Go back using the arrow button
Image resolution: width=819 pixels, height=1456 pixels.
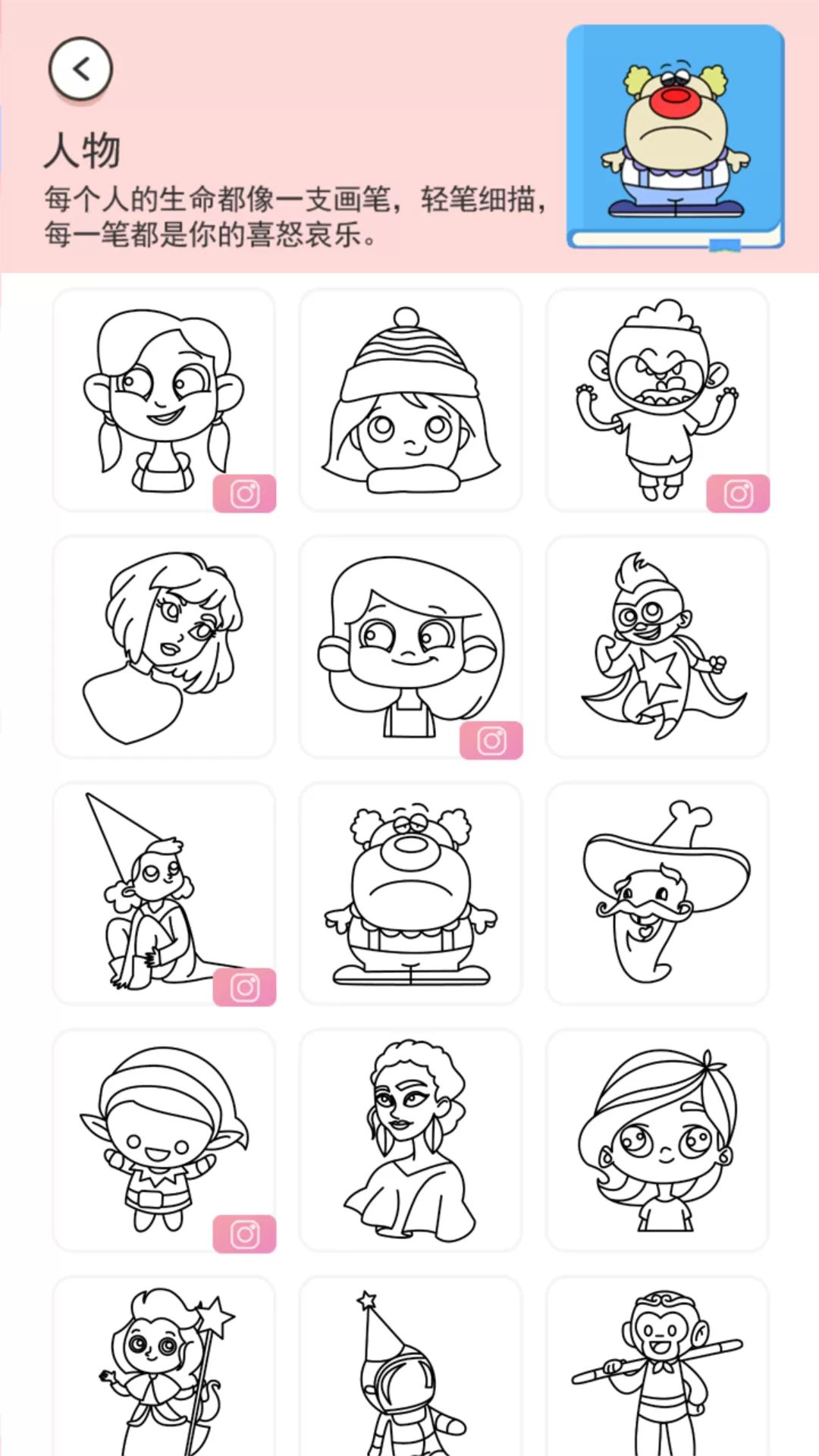80,70
